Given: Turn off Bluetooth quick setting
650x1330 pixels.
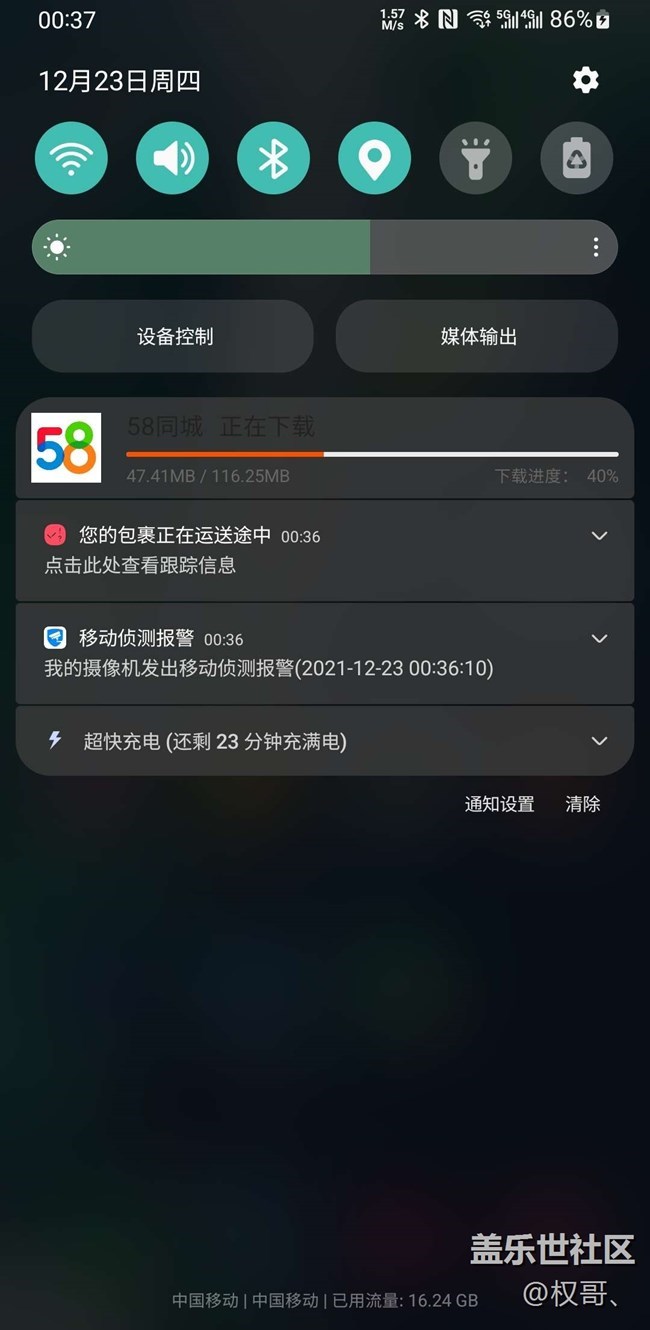Looking at the screenshot, I should click(273, 158).
